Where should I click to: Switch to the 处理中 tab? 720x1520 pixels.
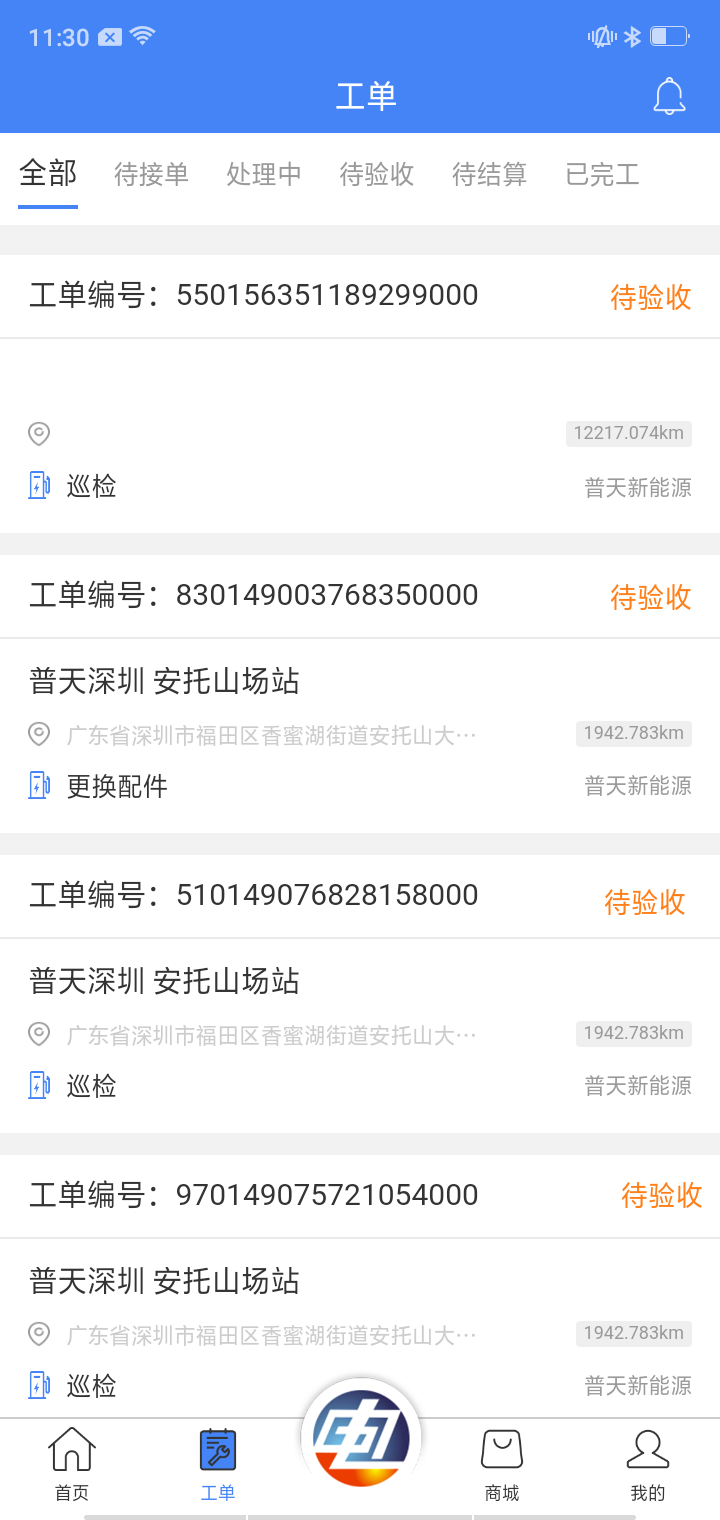264,174
